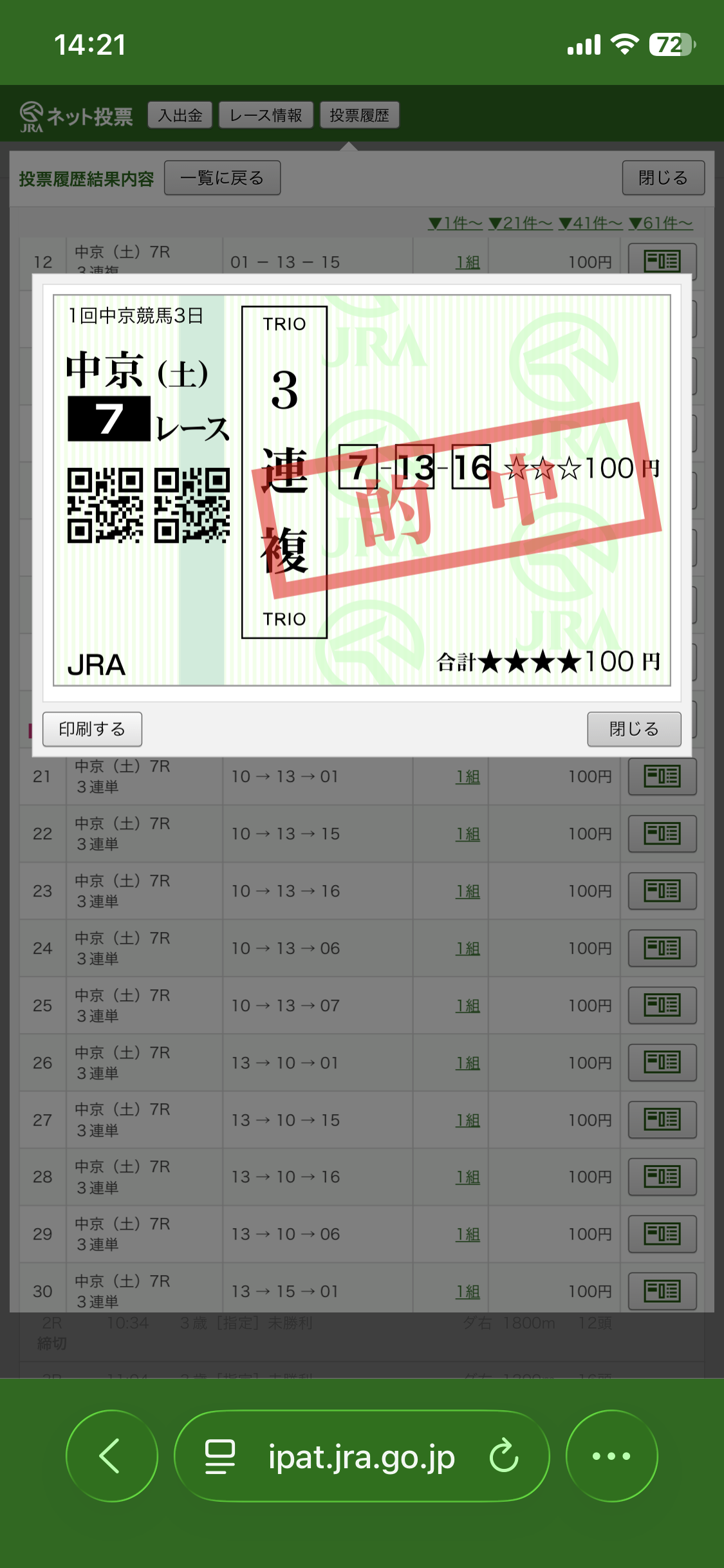Viewport: 724px width, 1568px height.
Task: Open the ipat.jra.go.jp address bar
Action: pos(361,1457)
